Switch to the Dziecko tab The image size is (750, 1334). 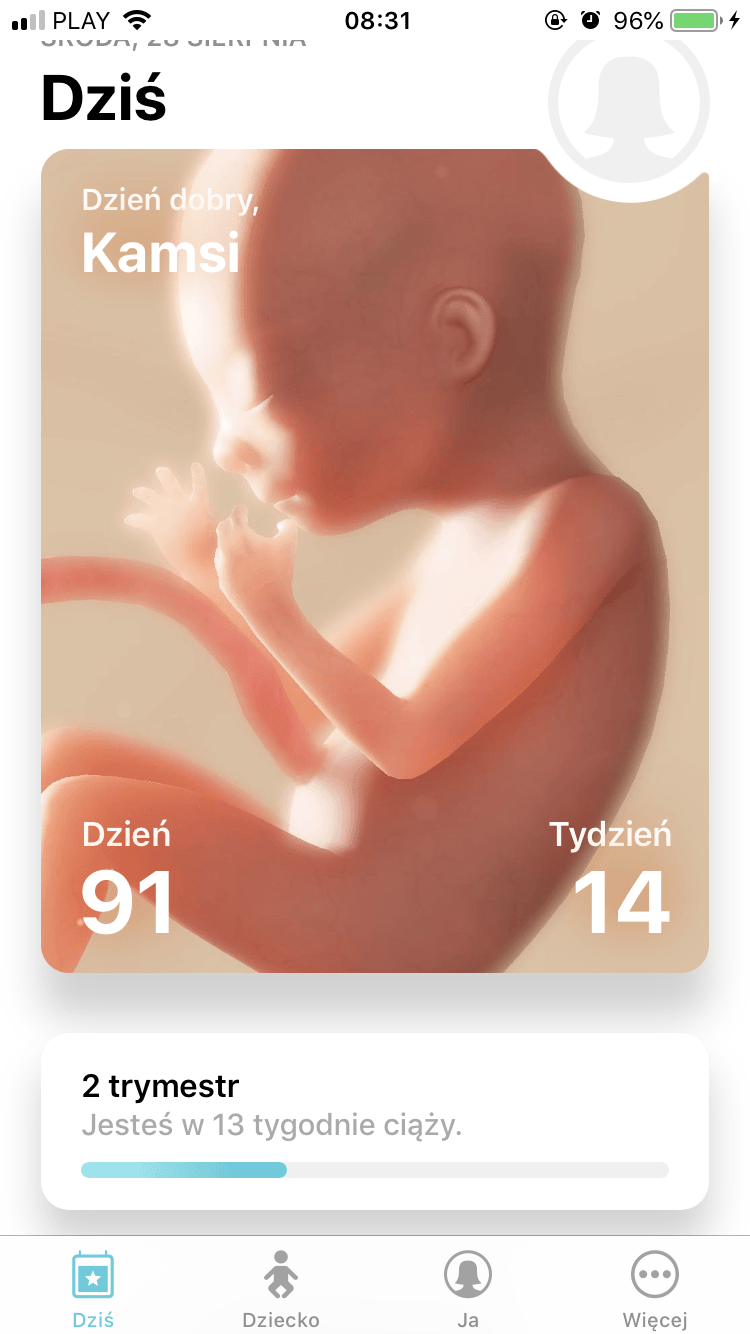281,1288
